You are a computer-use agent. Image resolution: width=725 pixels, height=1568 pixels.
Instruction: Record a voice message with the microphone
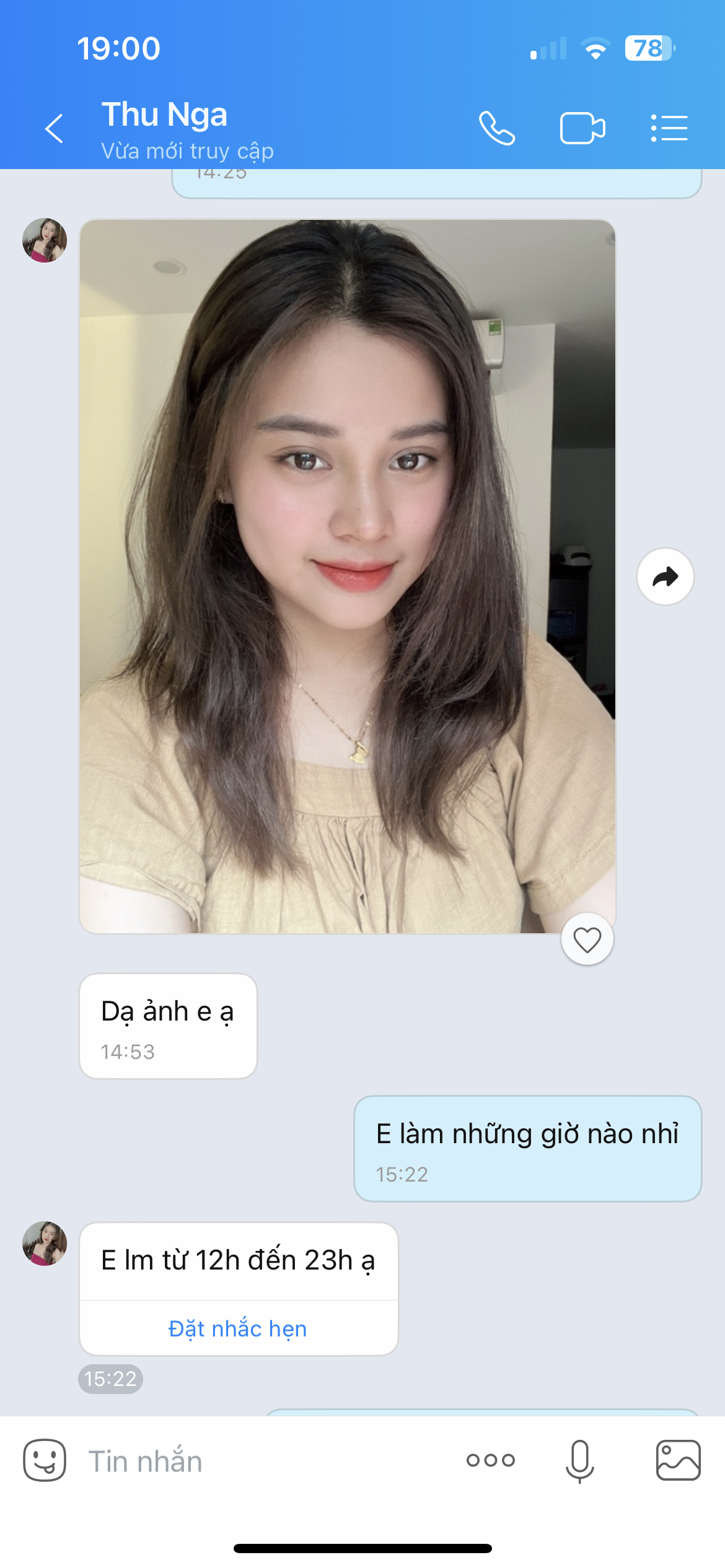pyautogui.click(x=580, y=1461)
